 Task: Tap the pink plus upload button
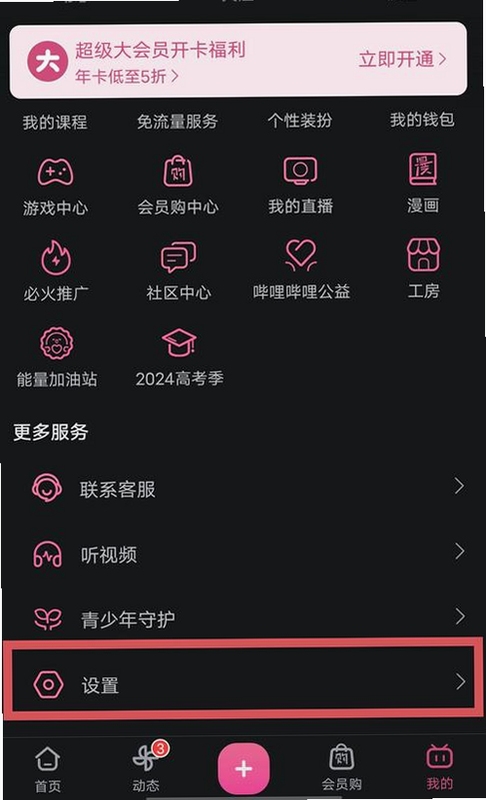tap(244, 768)
